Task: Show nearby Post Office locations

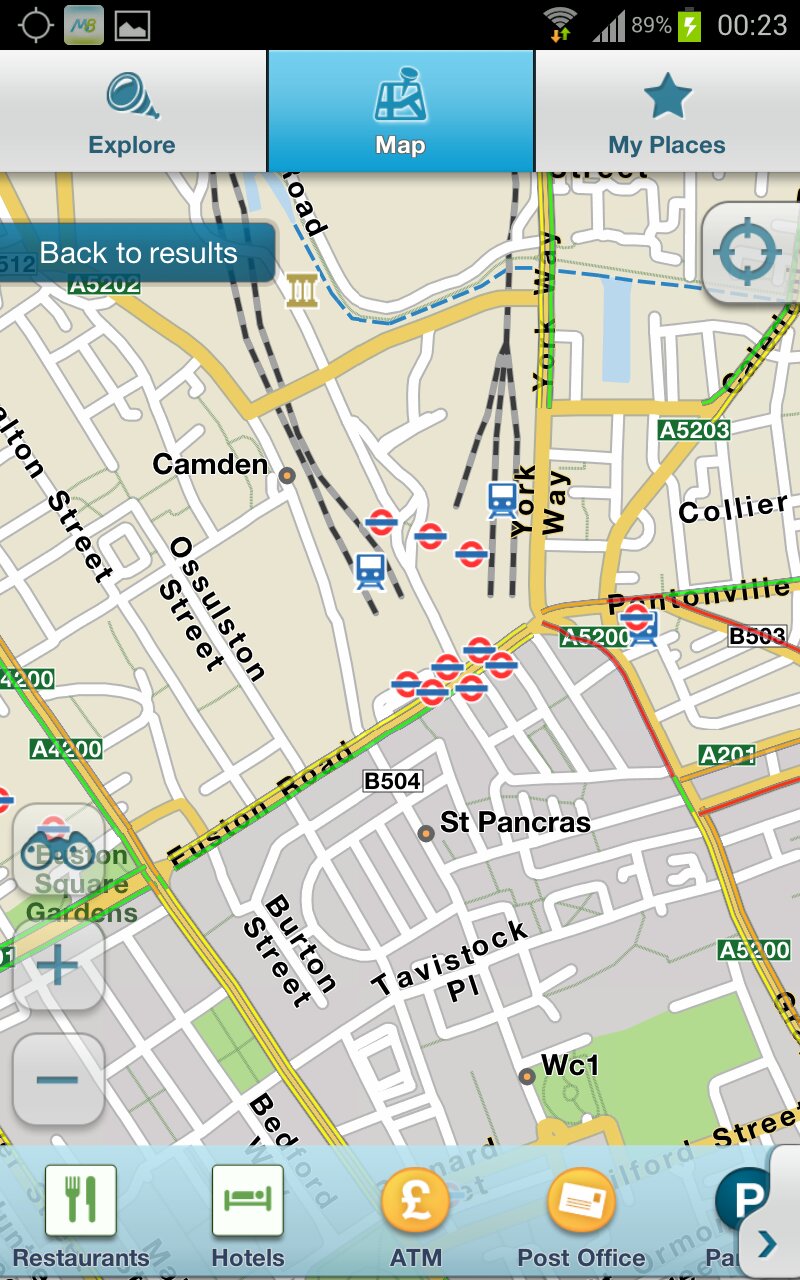Action: (581, 1217)
